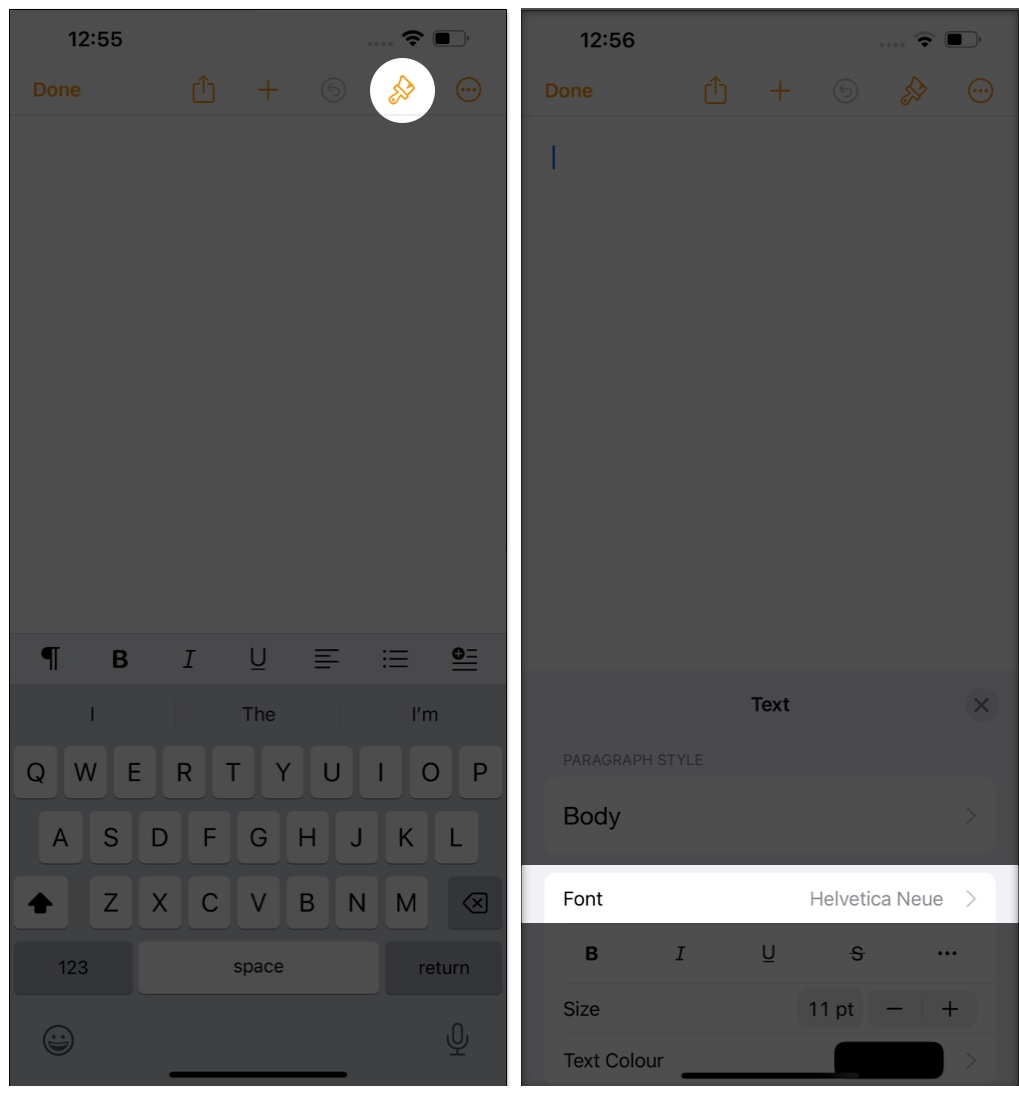Open the Body paragraph style row

(769, 816)
